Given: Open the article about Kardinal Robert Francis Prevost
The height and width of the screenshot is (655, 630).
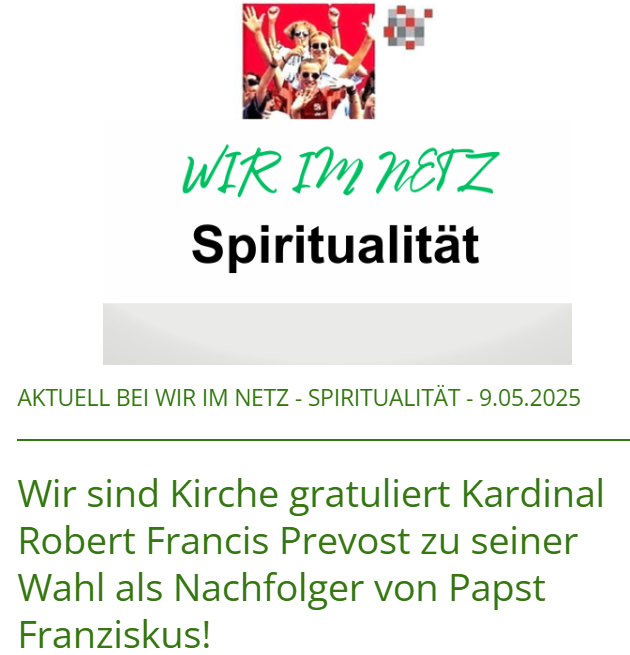Looking at the screenshot, I should [312, 563].
